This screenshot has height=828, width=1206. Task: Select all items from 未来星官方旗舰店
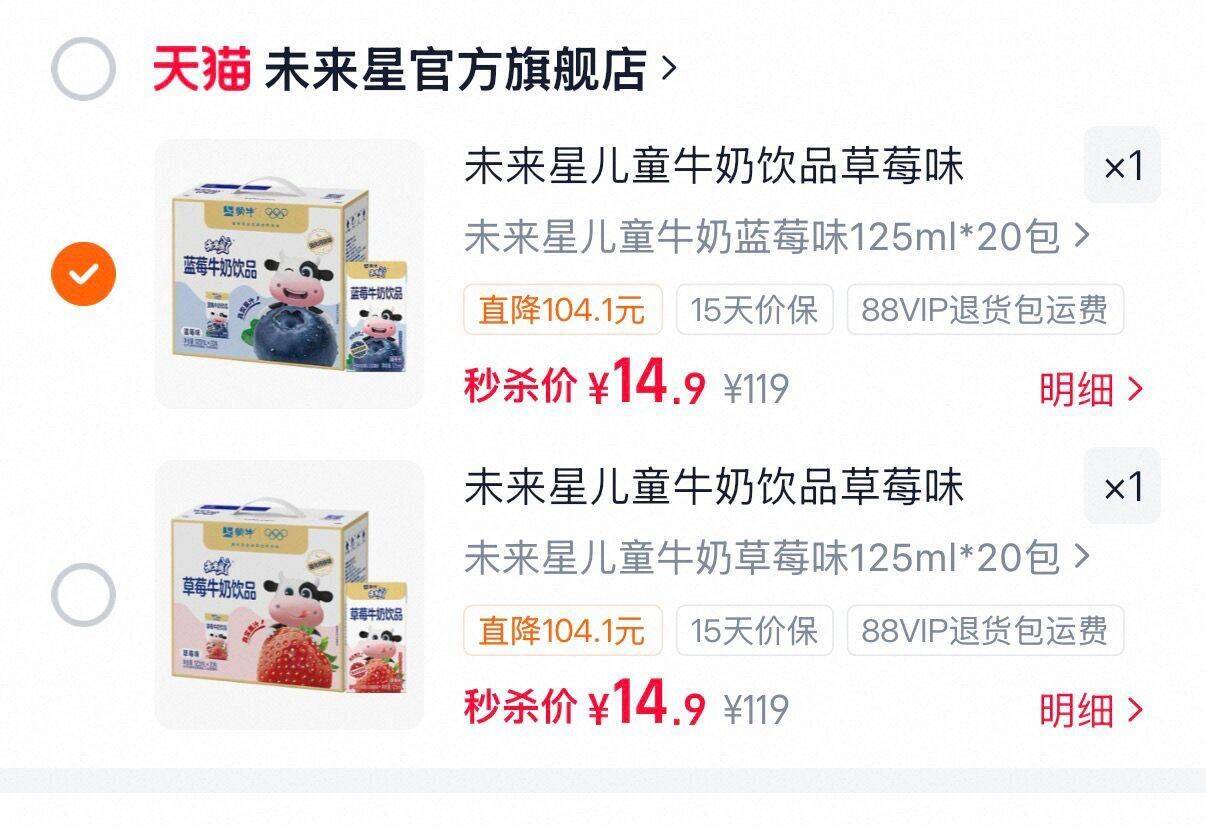click(83, 69)
